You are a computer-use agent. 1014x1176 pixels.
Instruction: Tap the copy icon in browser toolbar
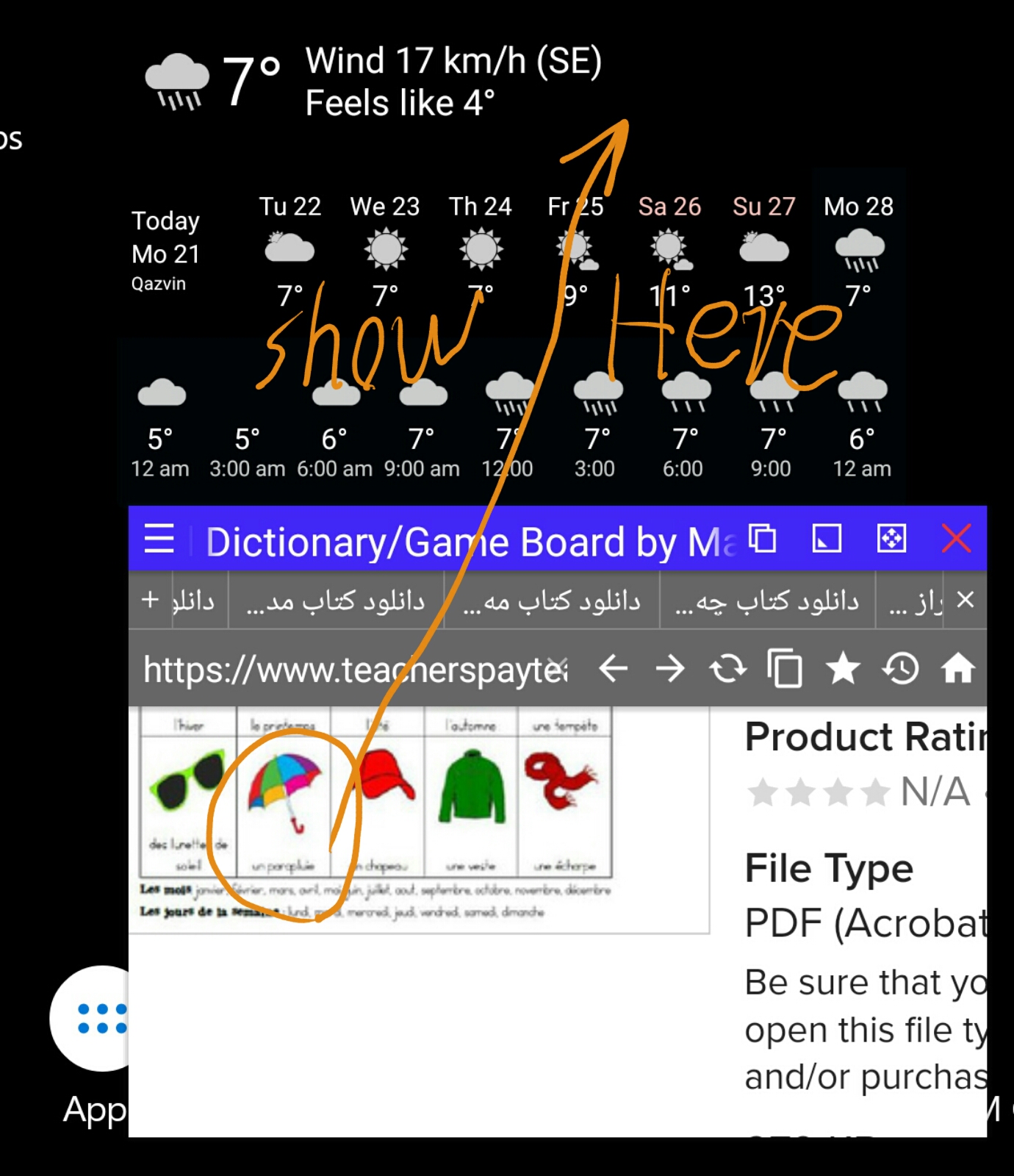[x=785, y=669]
